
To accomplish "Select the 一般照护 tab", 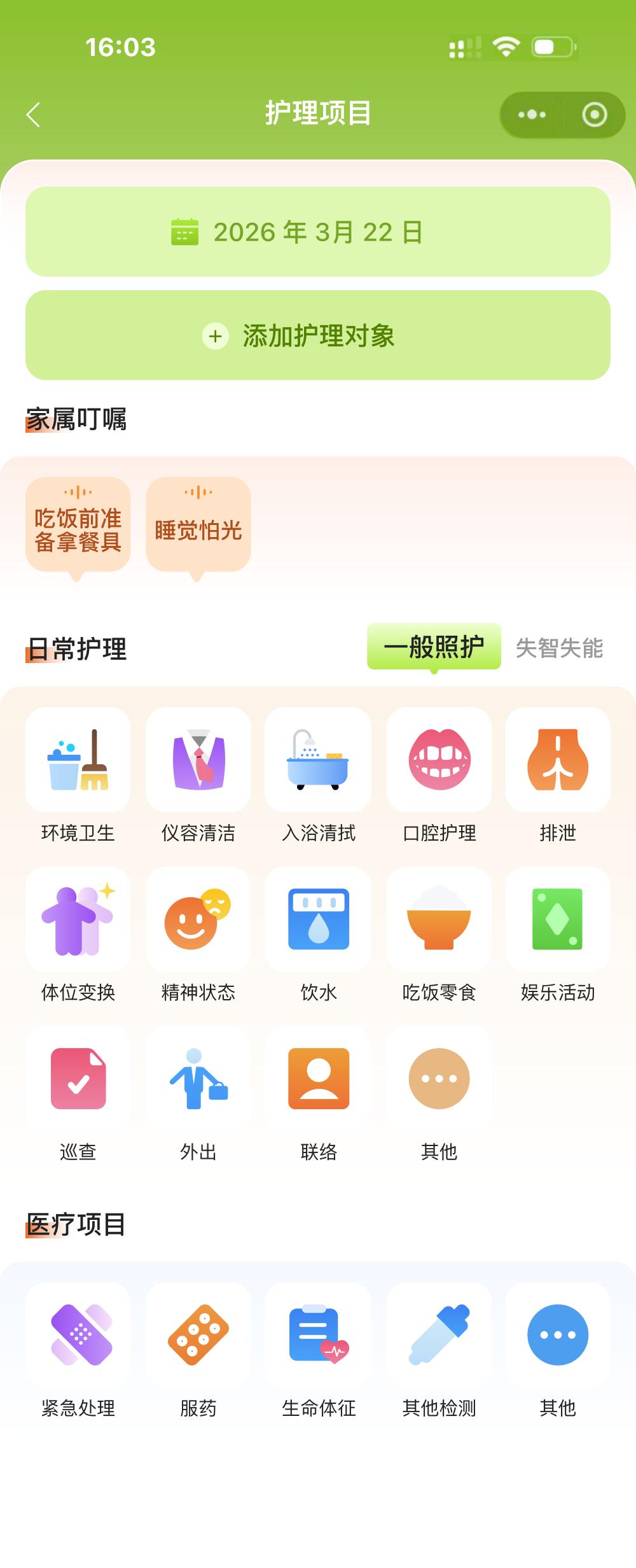I will (434, 647).
